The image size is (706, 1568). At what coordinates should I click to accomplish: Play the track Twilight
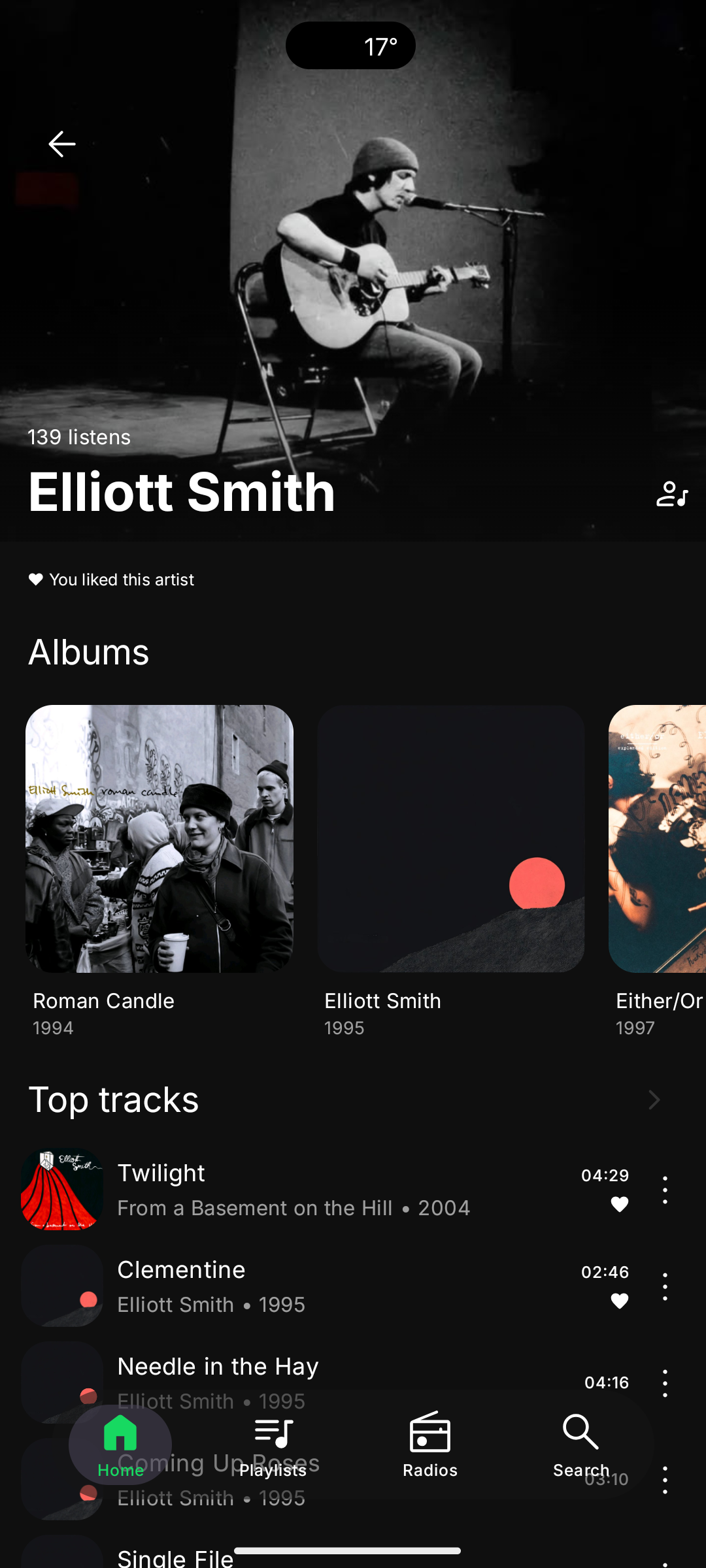click(294, 1190)
